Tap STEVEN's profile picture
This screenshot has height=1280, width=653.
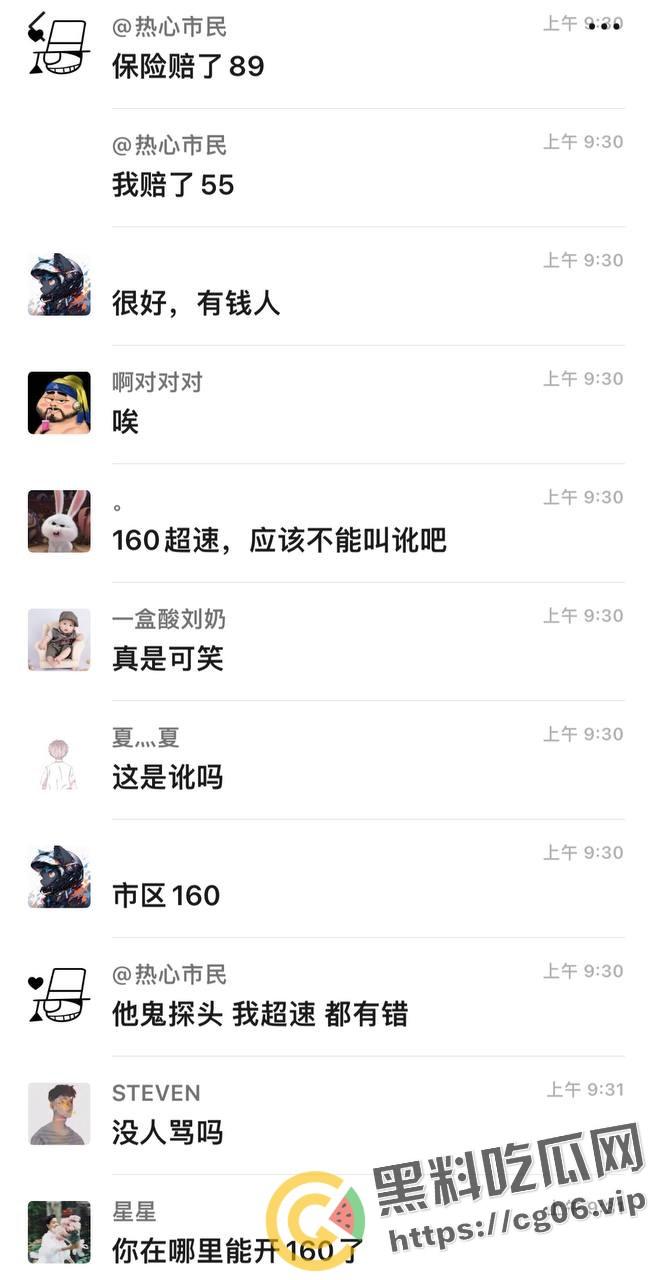click(59, 1113)
